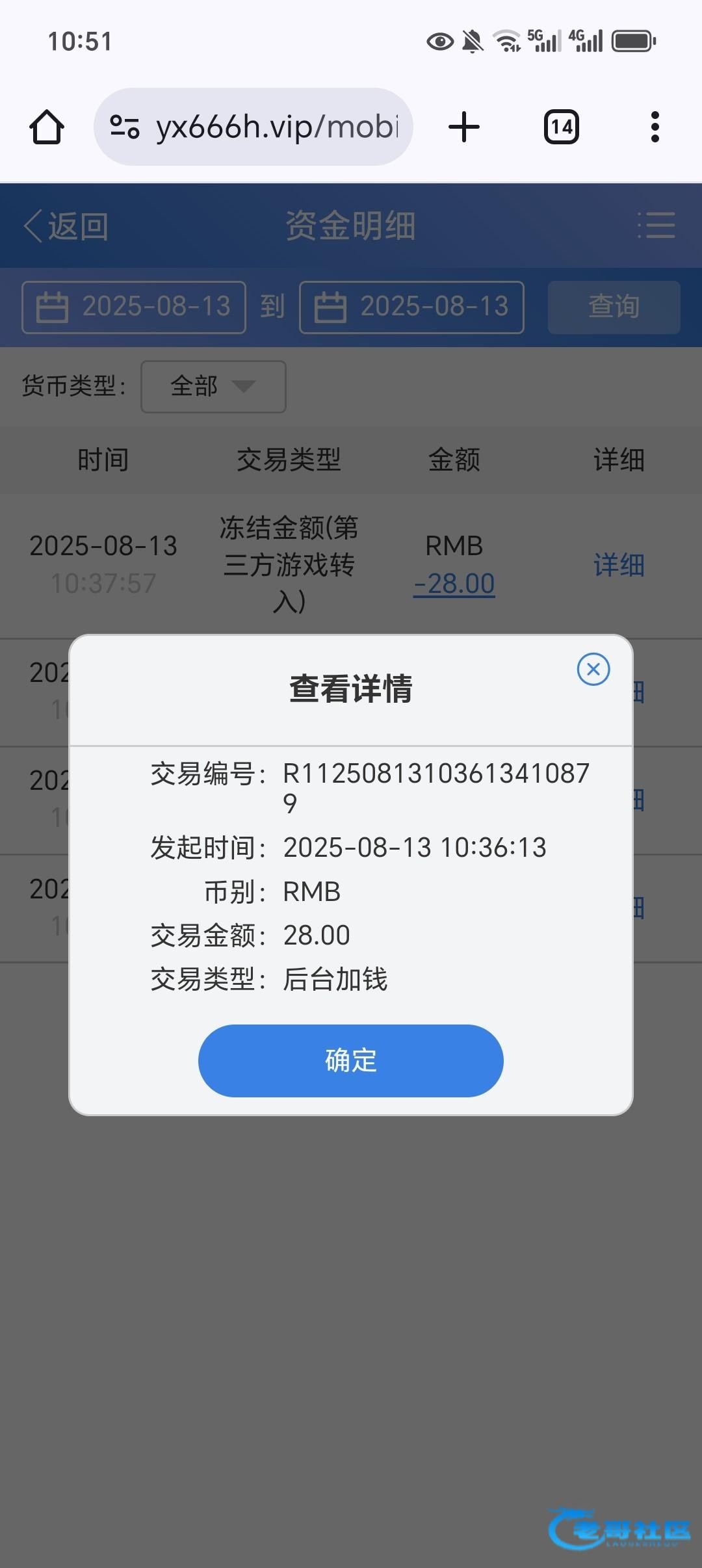Image resolution: width=702 pixels, height=1568 pixels.
Task: Confirm with the 确定 button
Action: 350,1060
